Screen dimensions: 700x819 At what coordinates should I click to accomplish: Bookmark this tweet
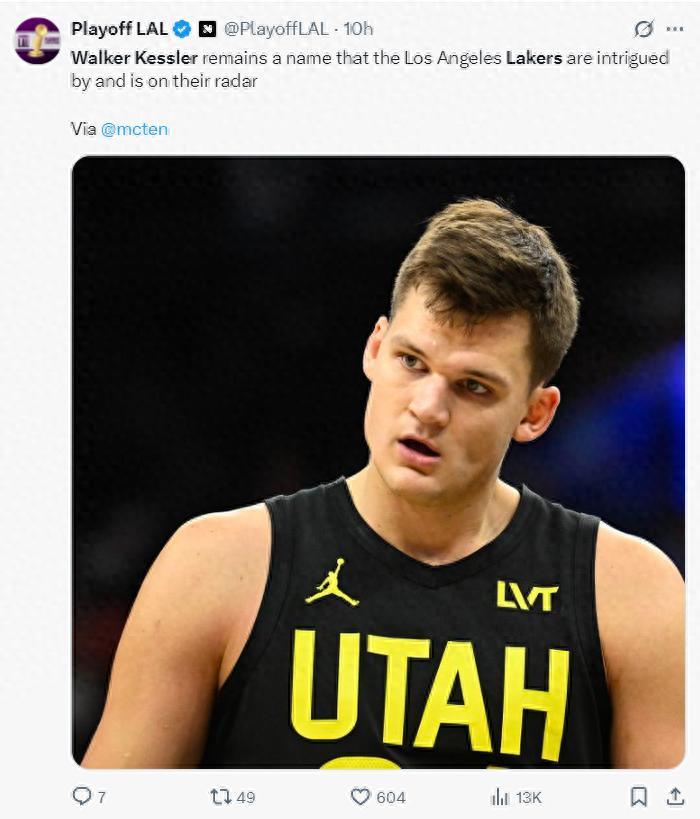[x=638, y=796]
